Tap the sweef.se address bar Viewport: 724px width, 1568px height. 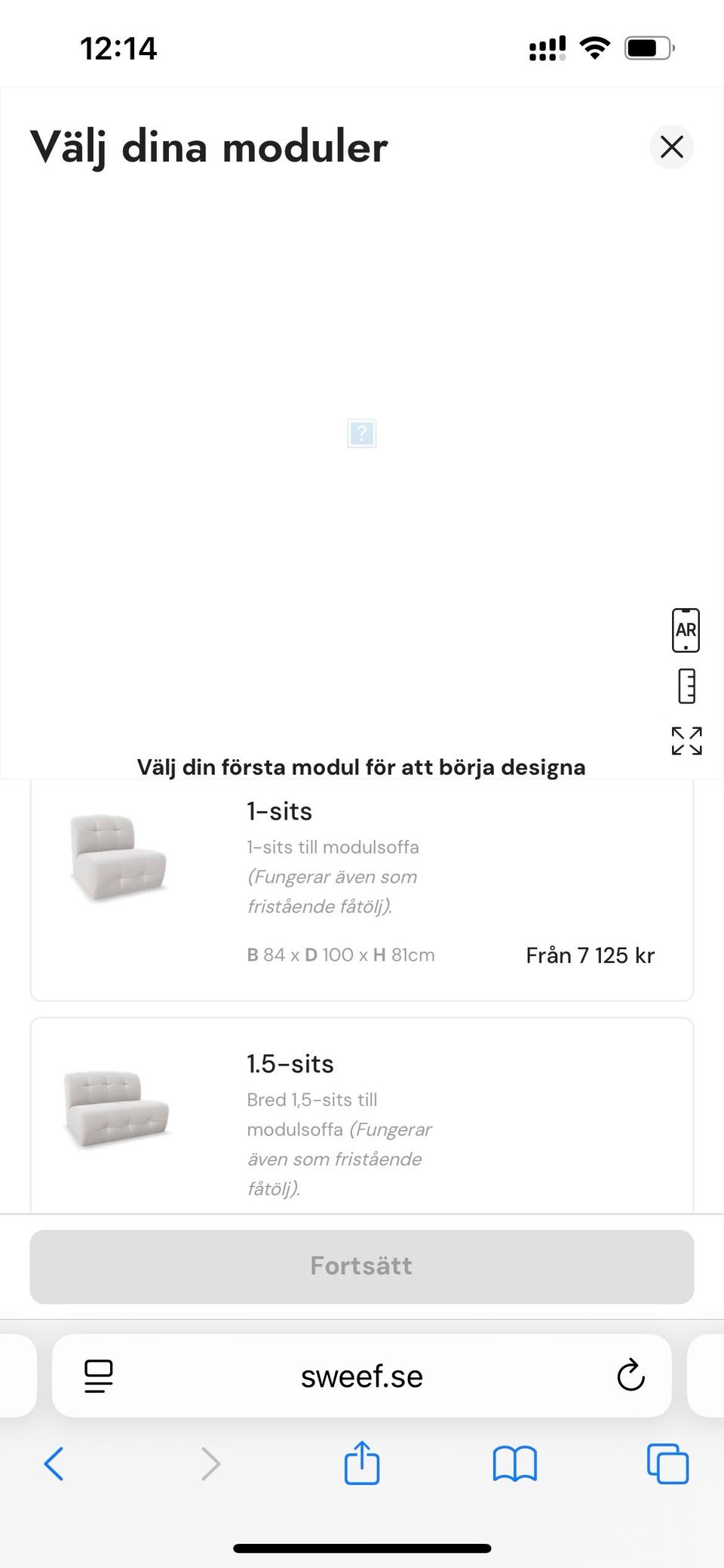[x=360, y=1376]
